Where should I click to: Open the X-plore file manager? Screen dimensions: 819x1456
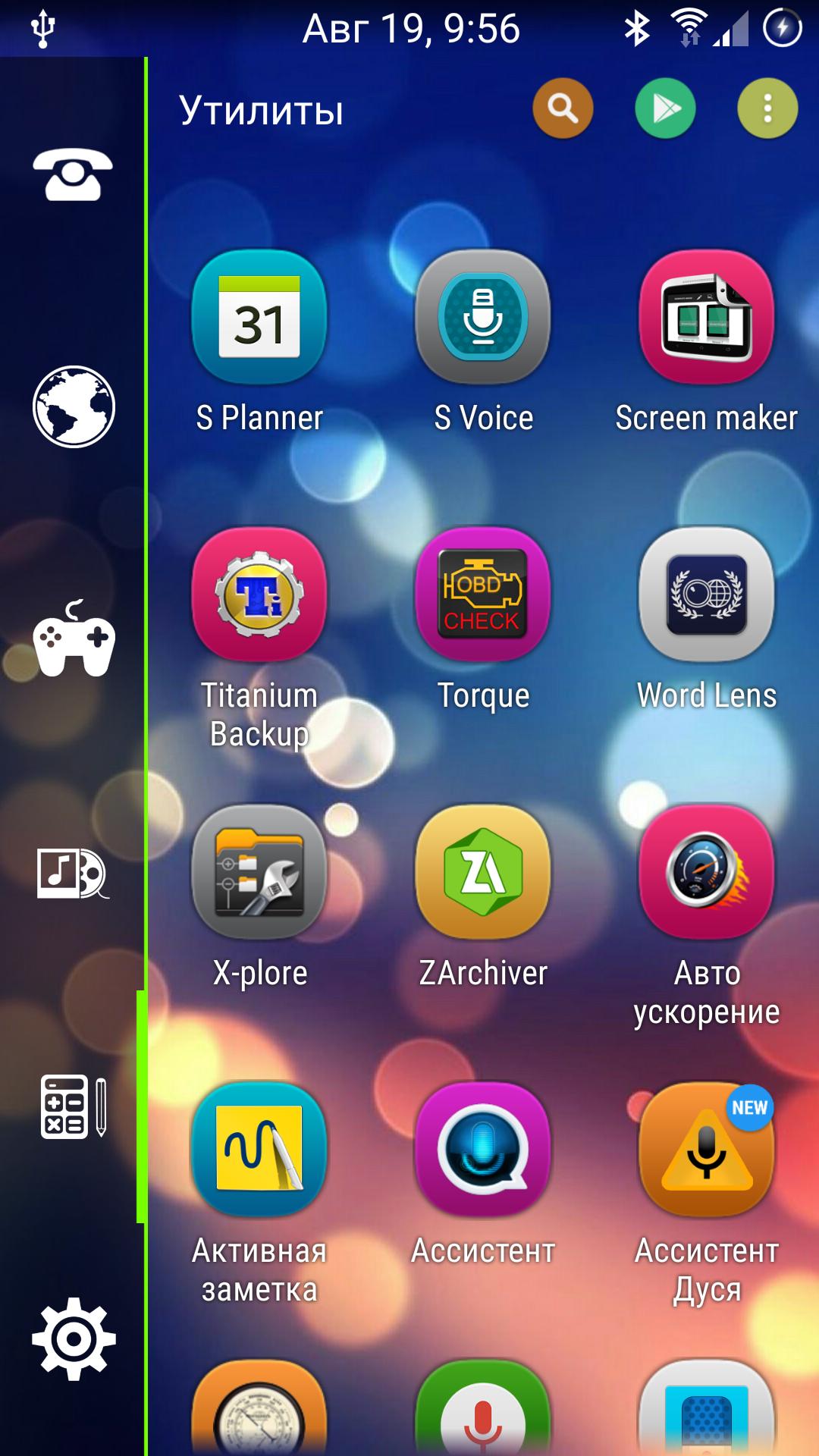[259, 872]
